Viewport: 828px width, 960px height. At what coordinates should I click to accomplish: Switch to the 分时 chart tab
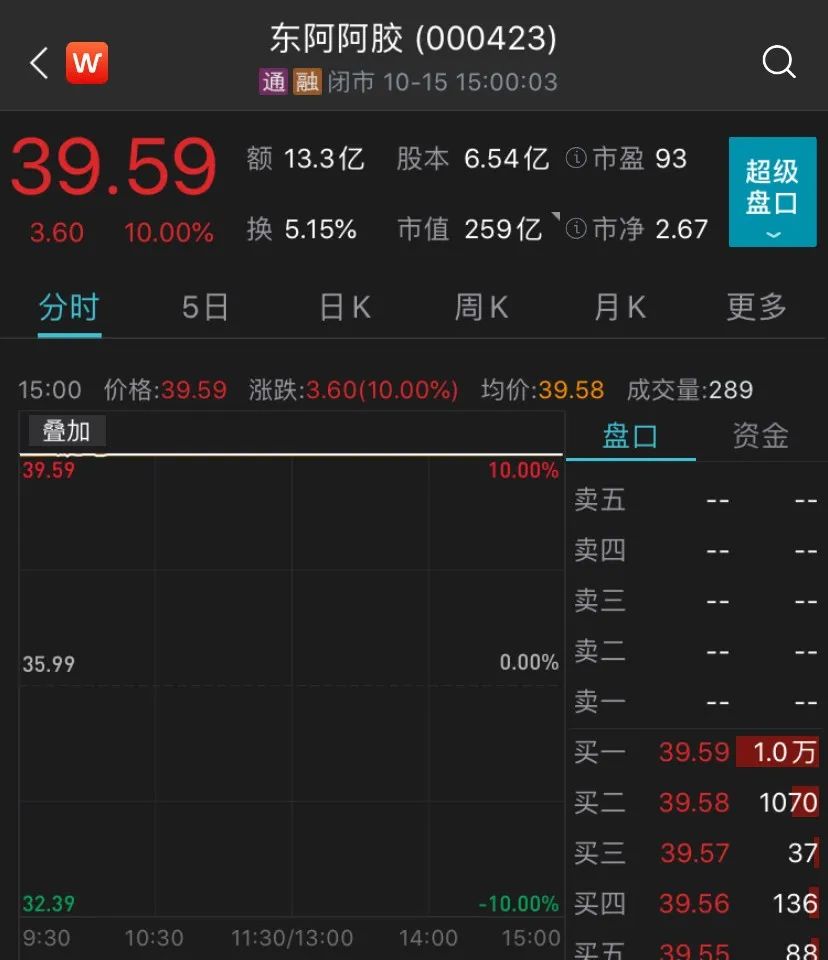coord(69,307)
